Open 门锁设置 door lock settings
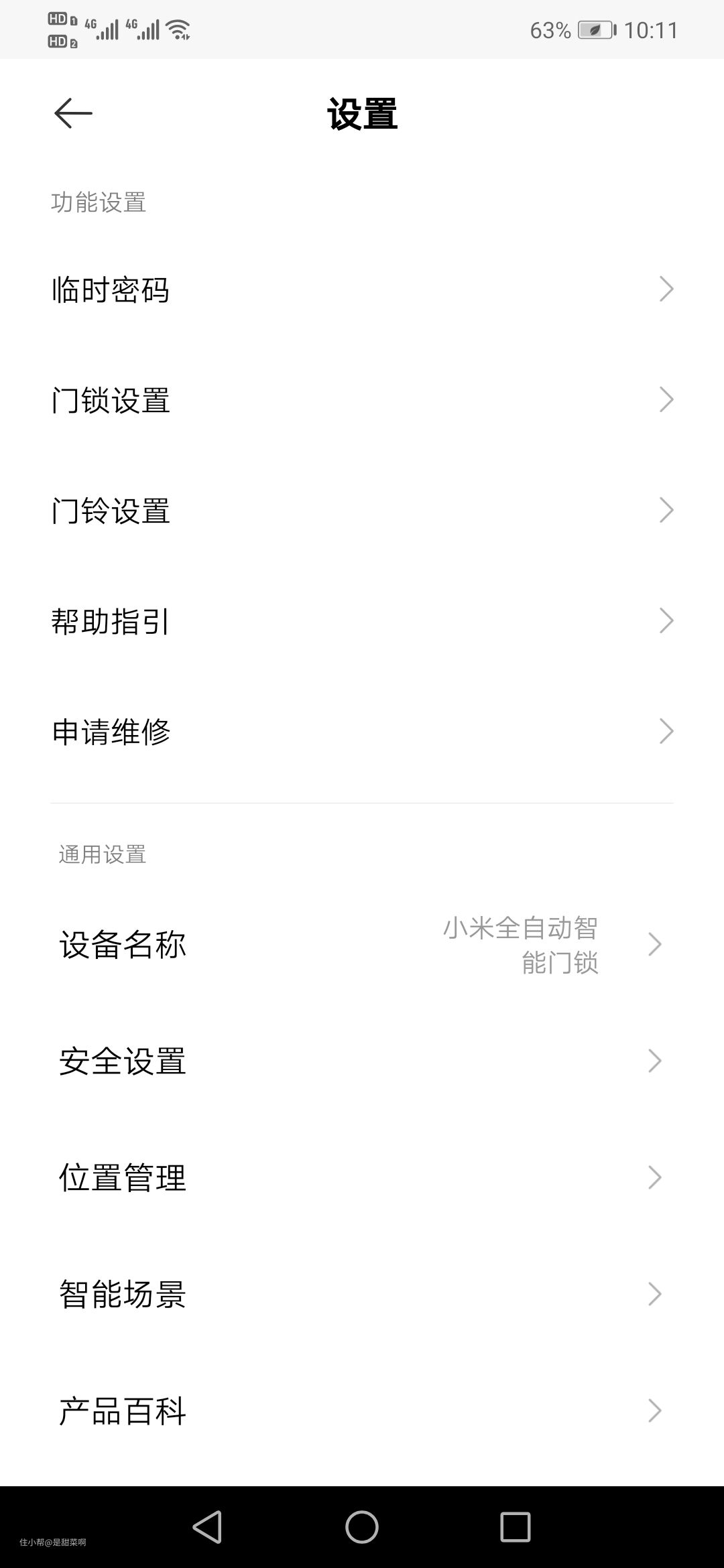Image resolution: width=724 pixels, height=1568 pixels. 362,400
